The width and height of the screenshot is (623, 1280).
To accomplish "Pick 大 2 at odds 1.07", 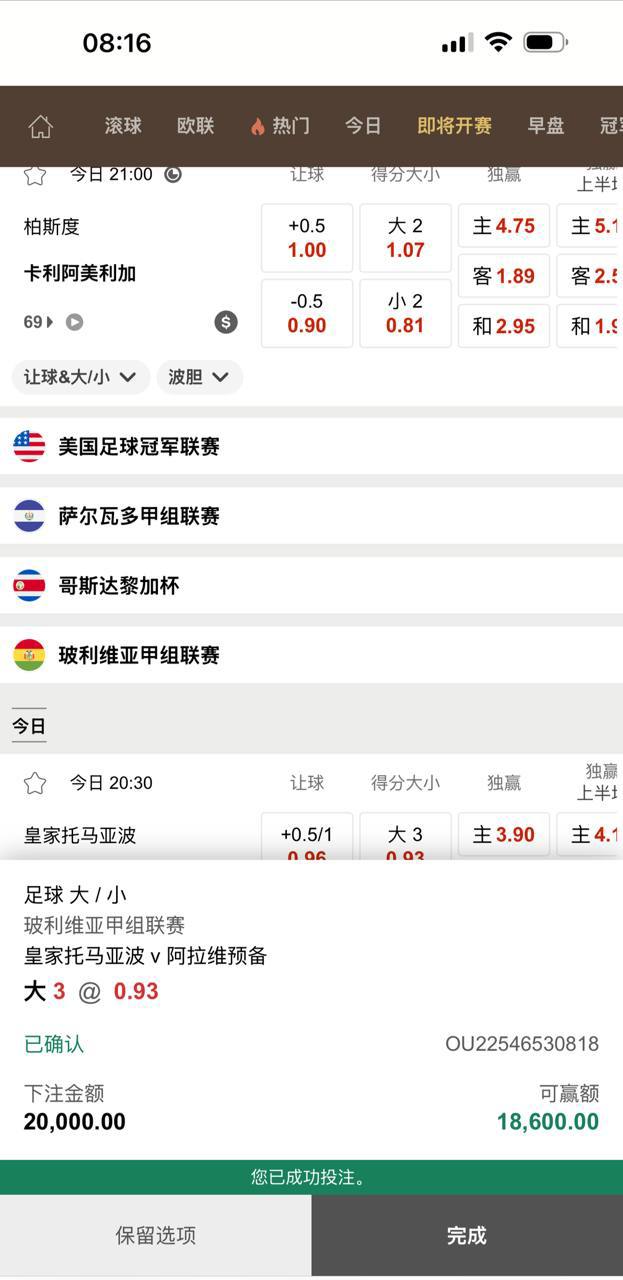I will pyautogui.click(x=405, y=238).
